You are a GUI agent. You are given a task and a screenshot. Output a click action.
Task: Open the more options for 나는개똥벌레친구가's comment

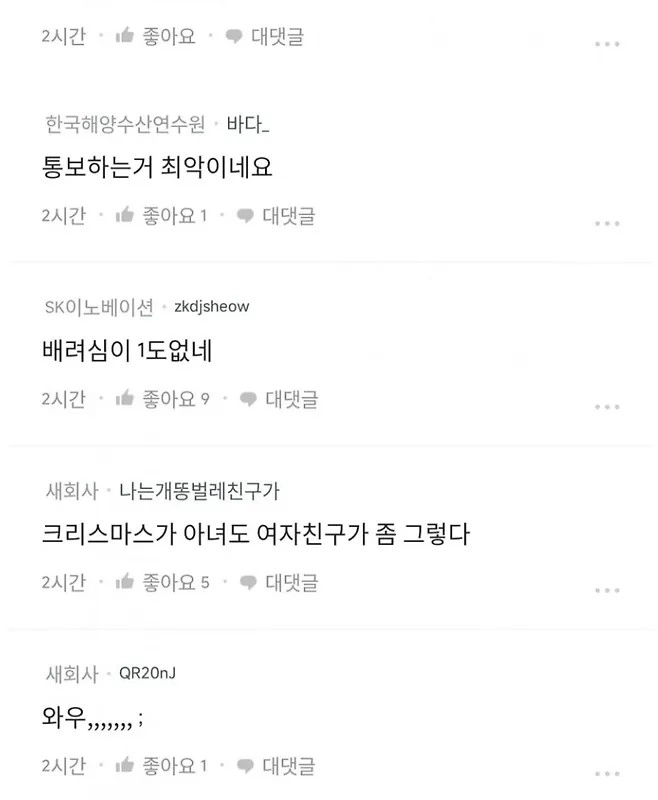[608, 590]
